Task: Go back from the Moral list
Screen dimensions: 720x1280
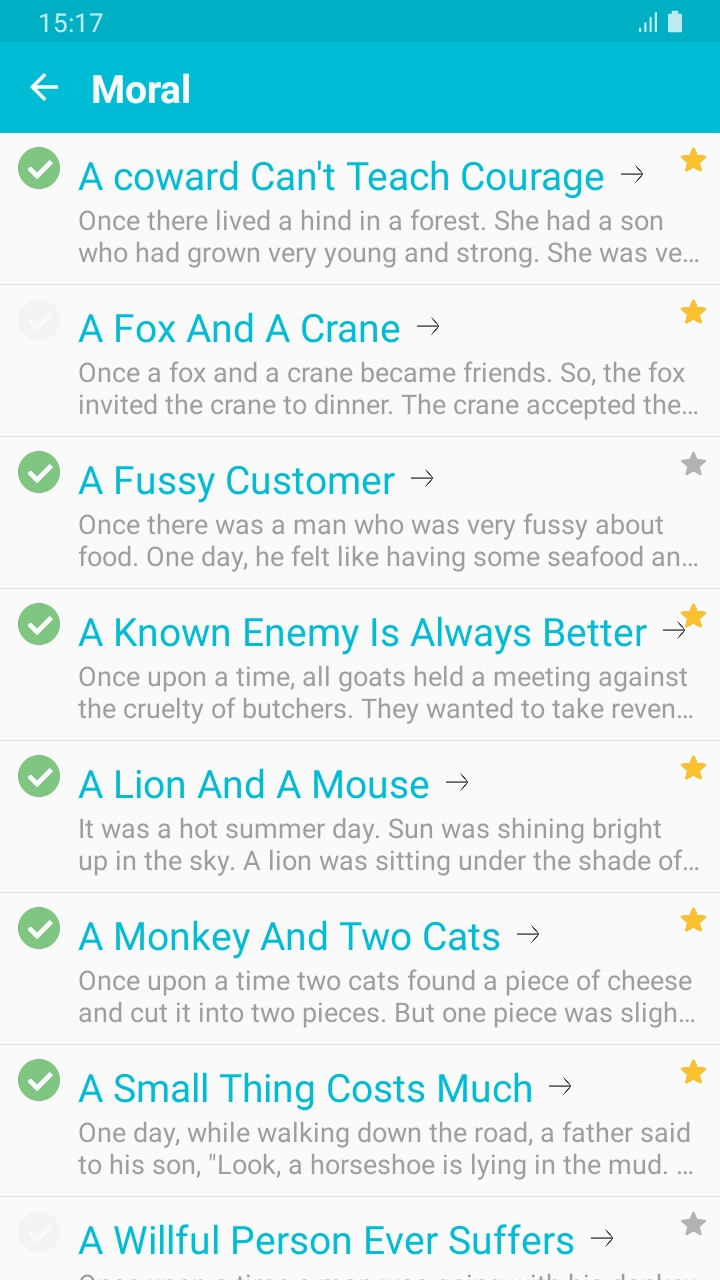Action: tap(44, 88)
